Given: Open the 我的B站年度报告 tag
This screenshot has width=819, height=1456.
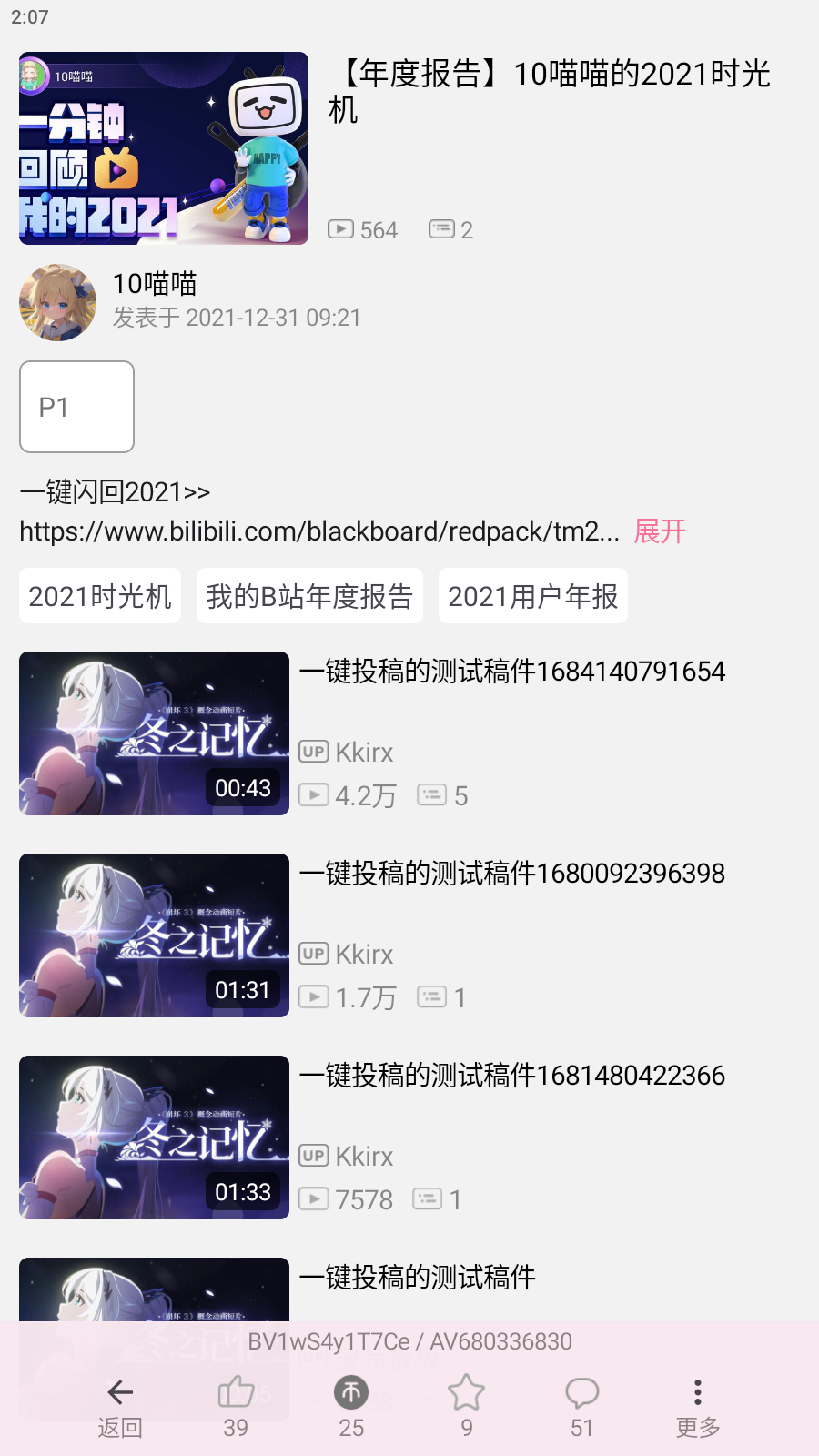Looking at the screenshot, I should (x=309, y=596).
